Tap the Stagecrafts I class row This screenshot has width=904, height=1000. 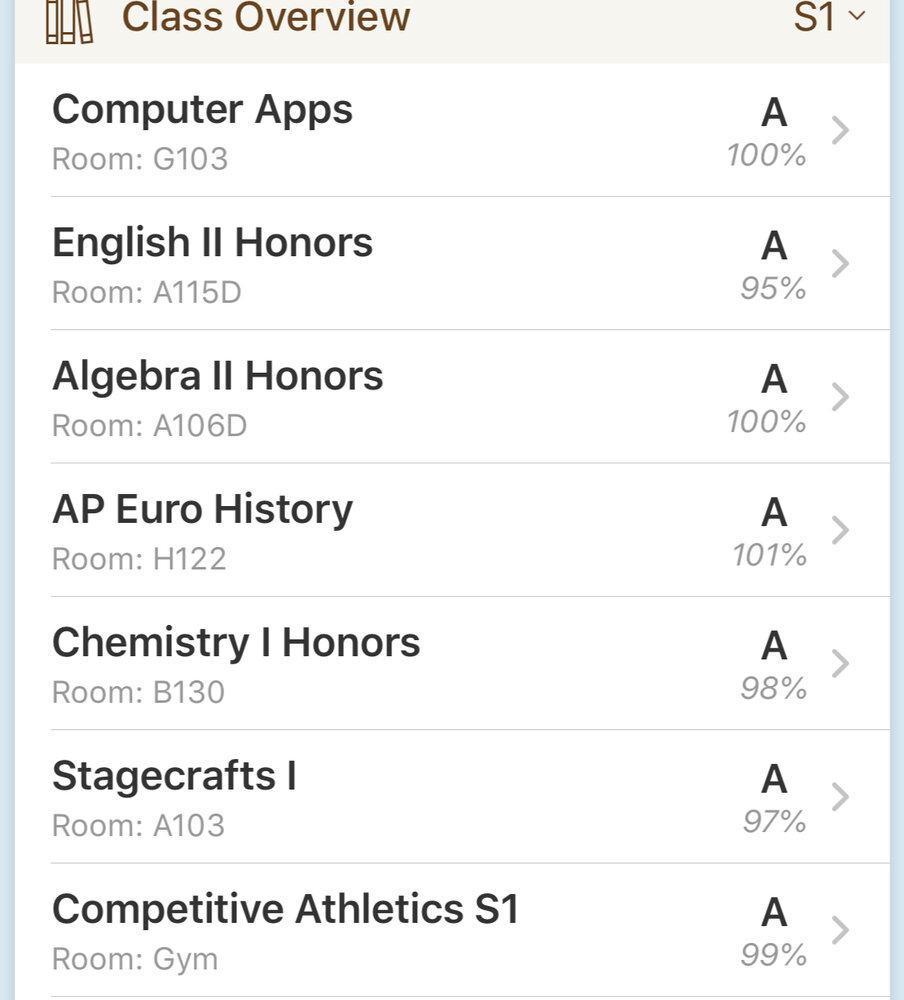coord(450,797)
